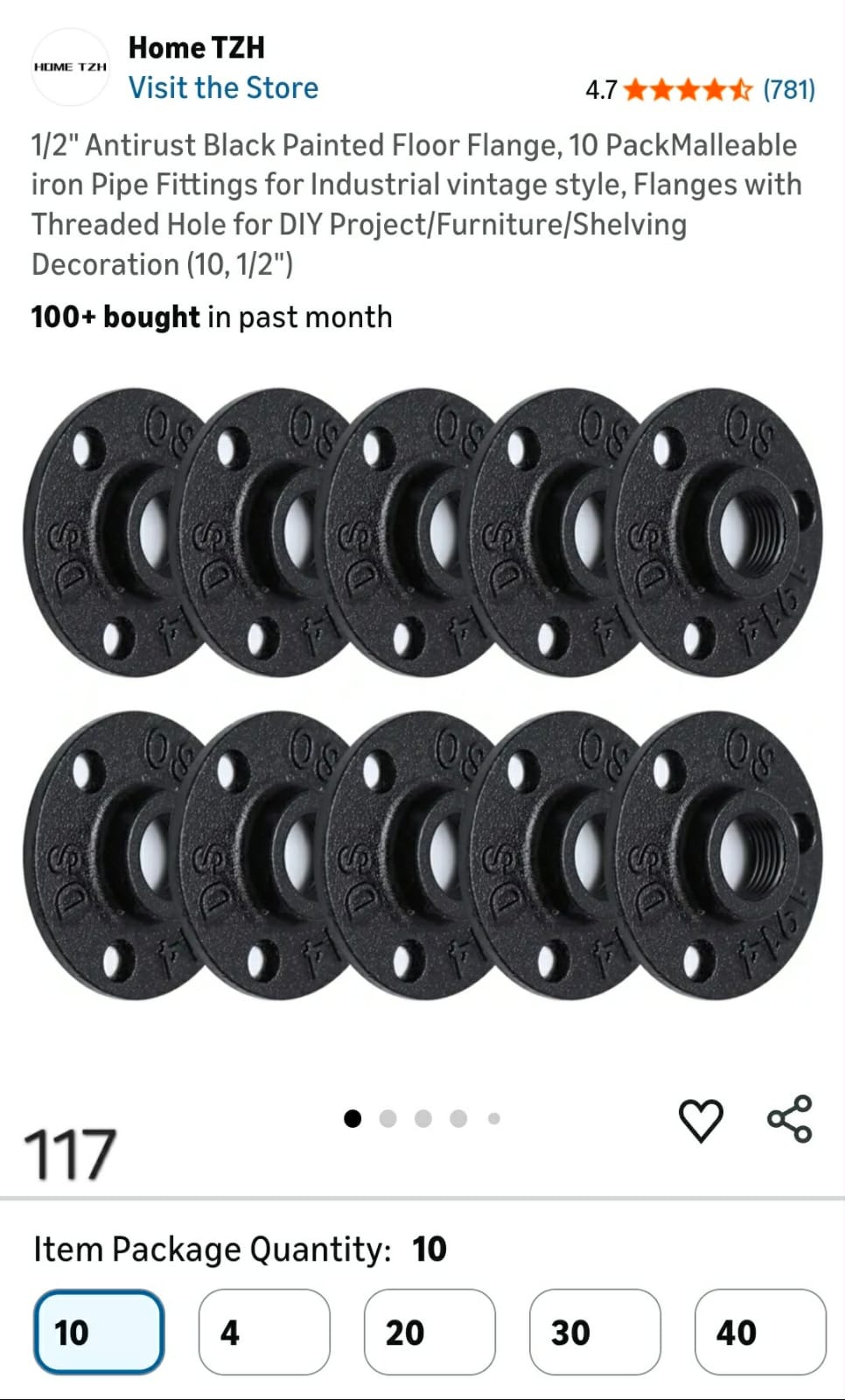Select package quantity 10
Viewport: 845px width, 1400px height.
tap(99, 1332)
